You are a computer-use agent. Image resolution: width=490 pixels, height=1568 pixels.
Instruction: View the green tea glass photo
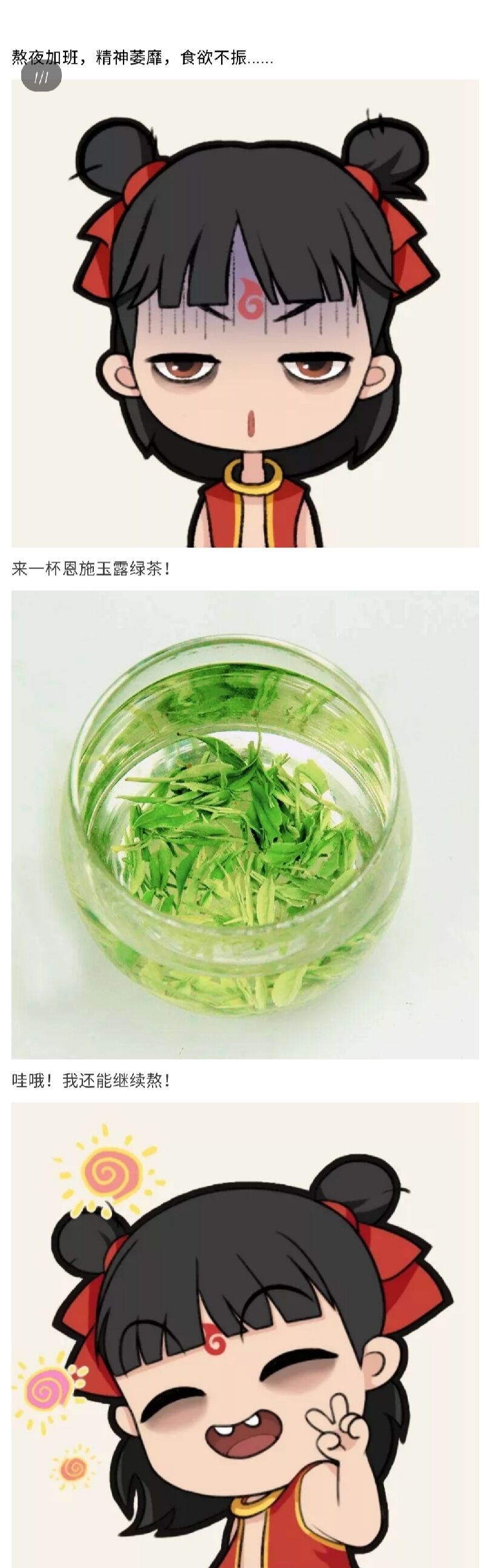245,825
